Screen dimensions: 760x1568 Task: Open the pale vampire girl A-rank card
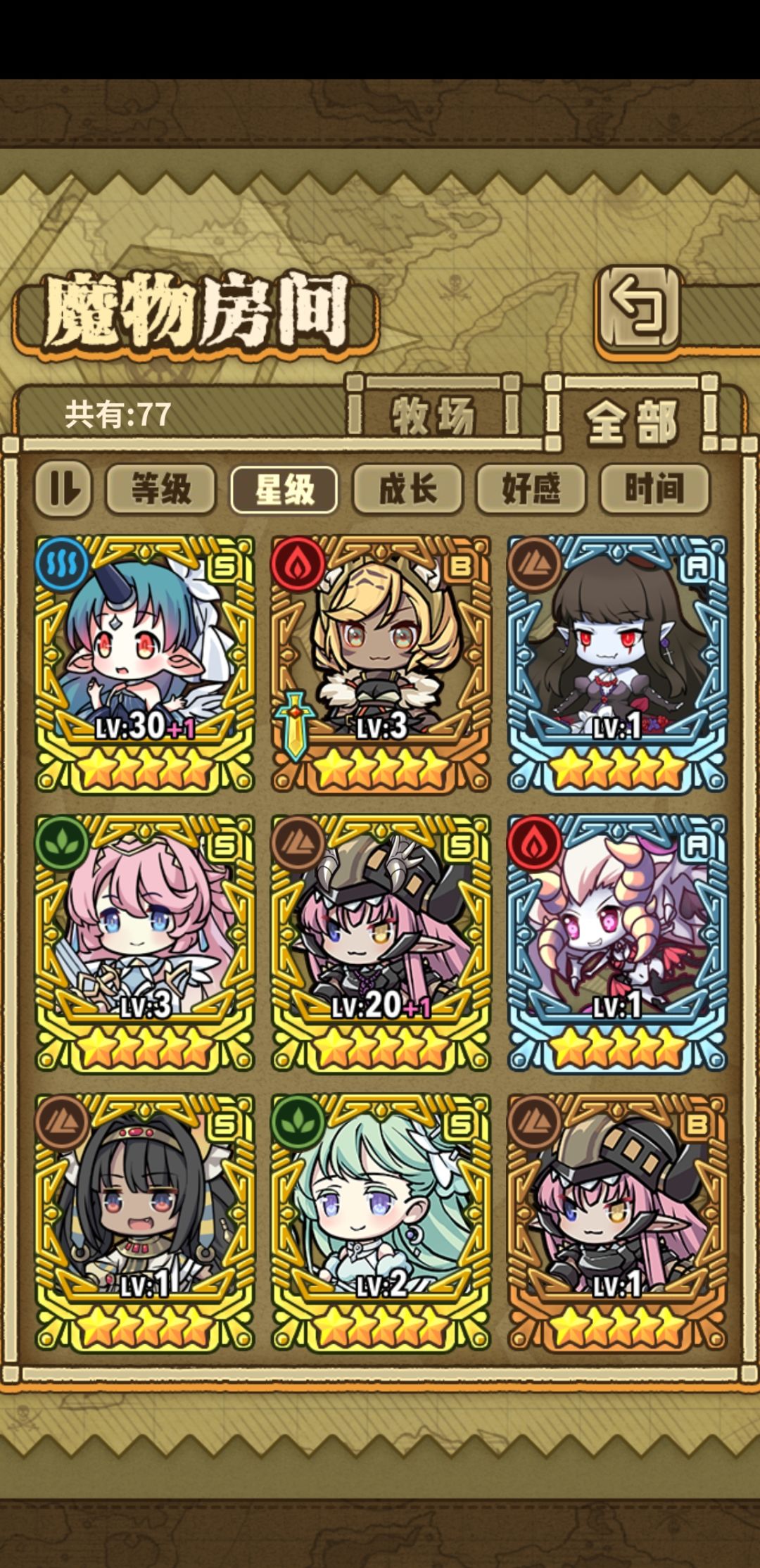[x=617, y=665]
